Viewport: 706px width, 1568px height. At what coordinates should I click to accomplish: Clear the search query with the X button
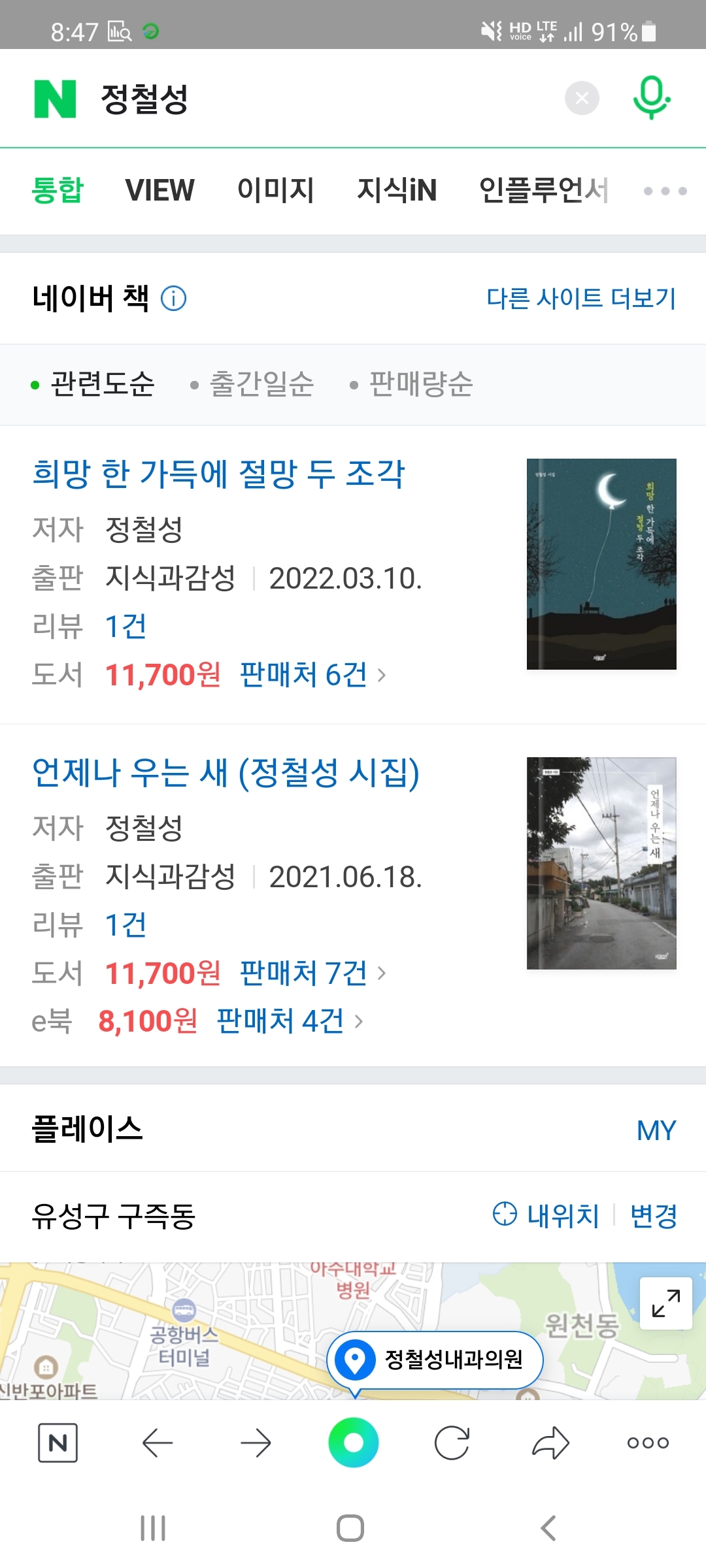coord(582,98)
